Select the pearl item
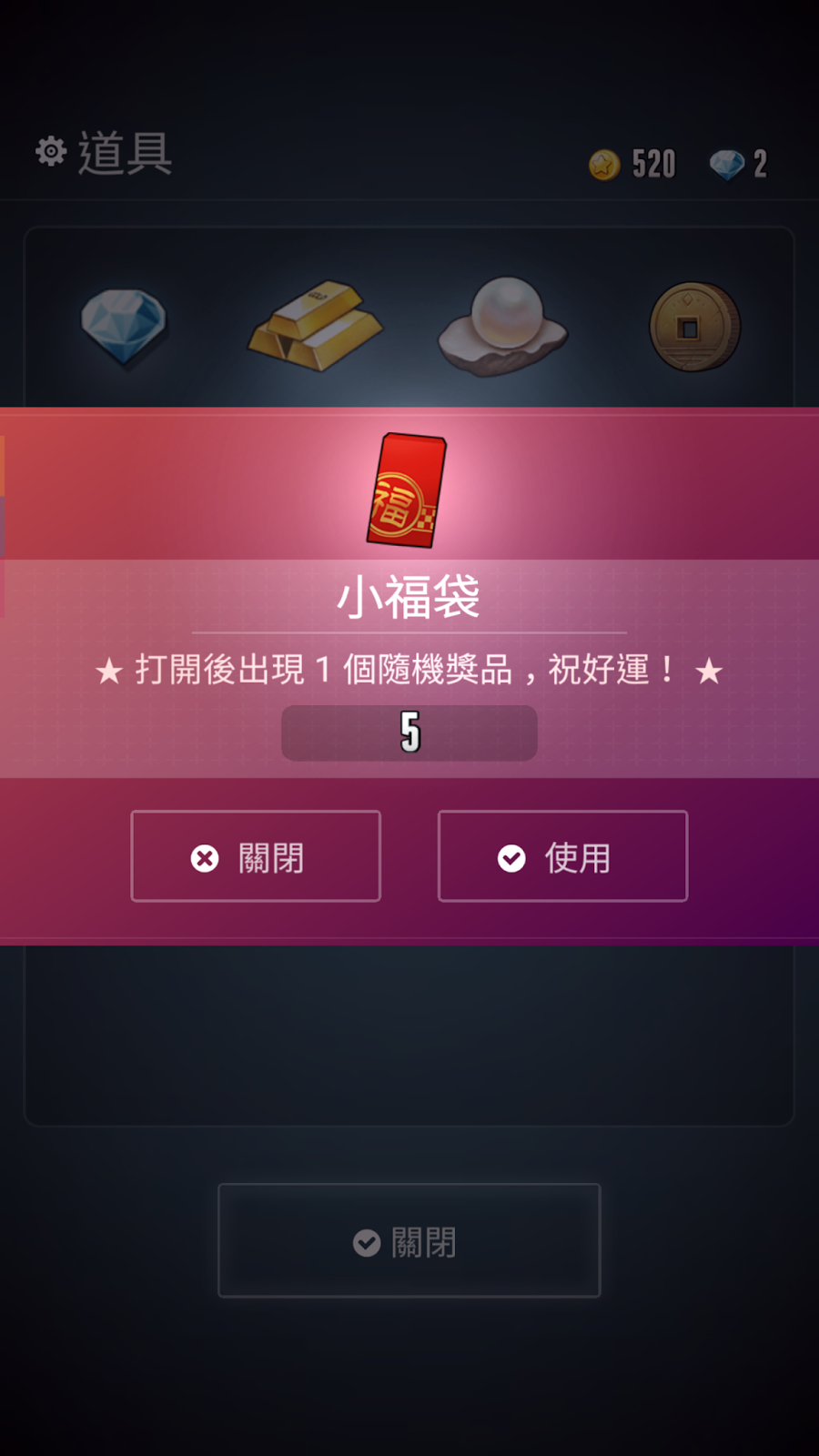Image resolution: width=819 pixels, height=1456 pixels. tap(503, 326)
